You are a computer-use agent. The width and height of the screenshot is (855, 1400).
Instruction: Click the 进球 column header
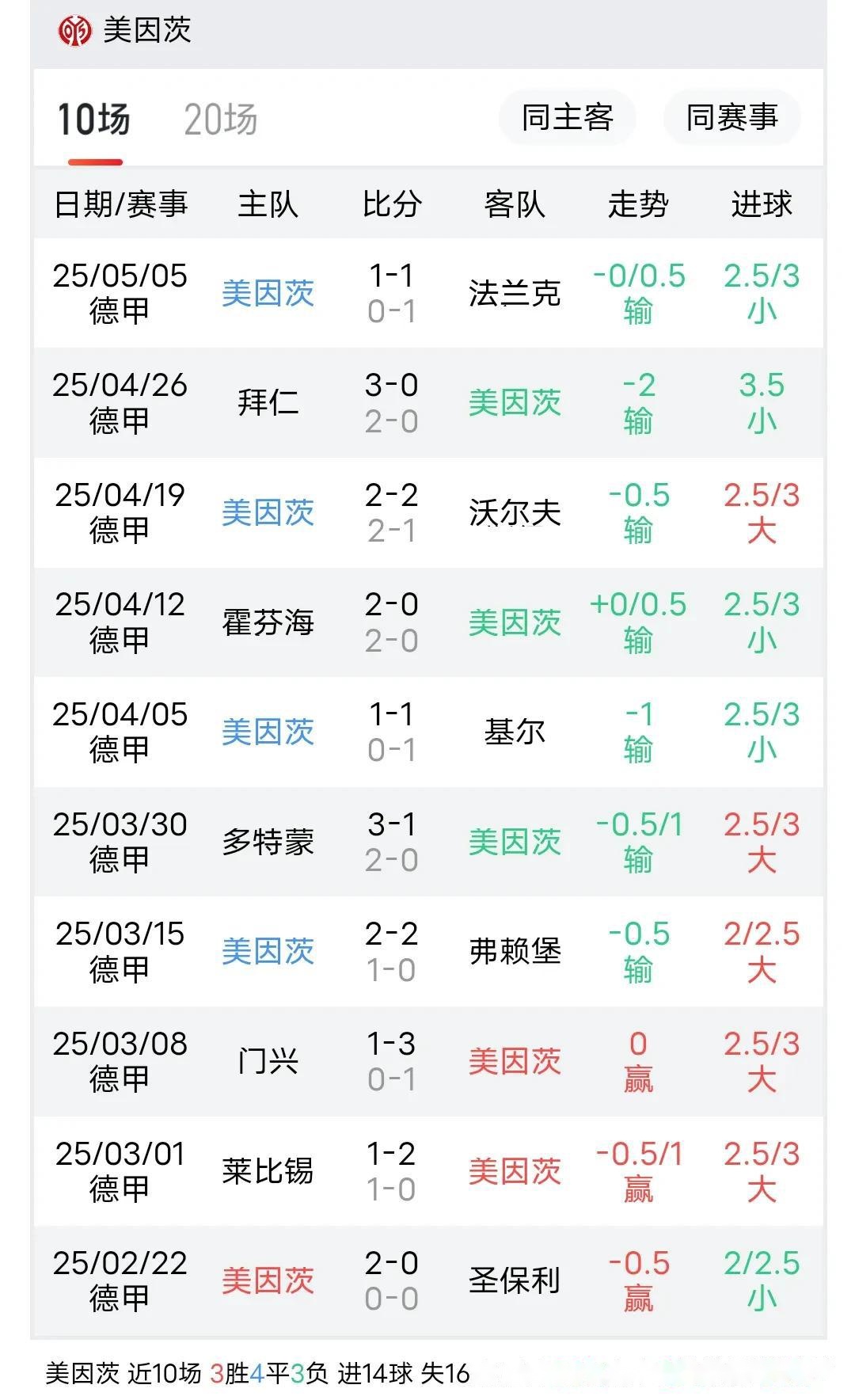[762, 204]
